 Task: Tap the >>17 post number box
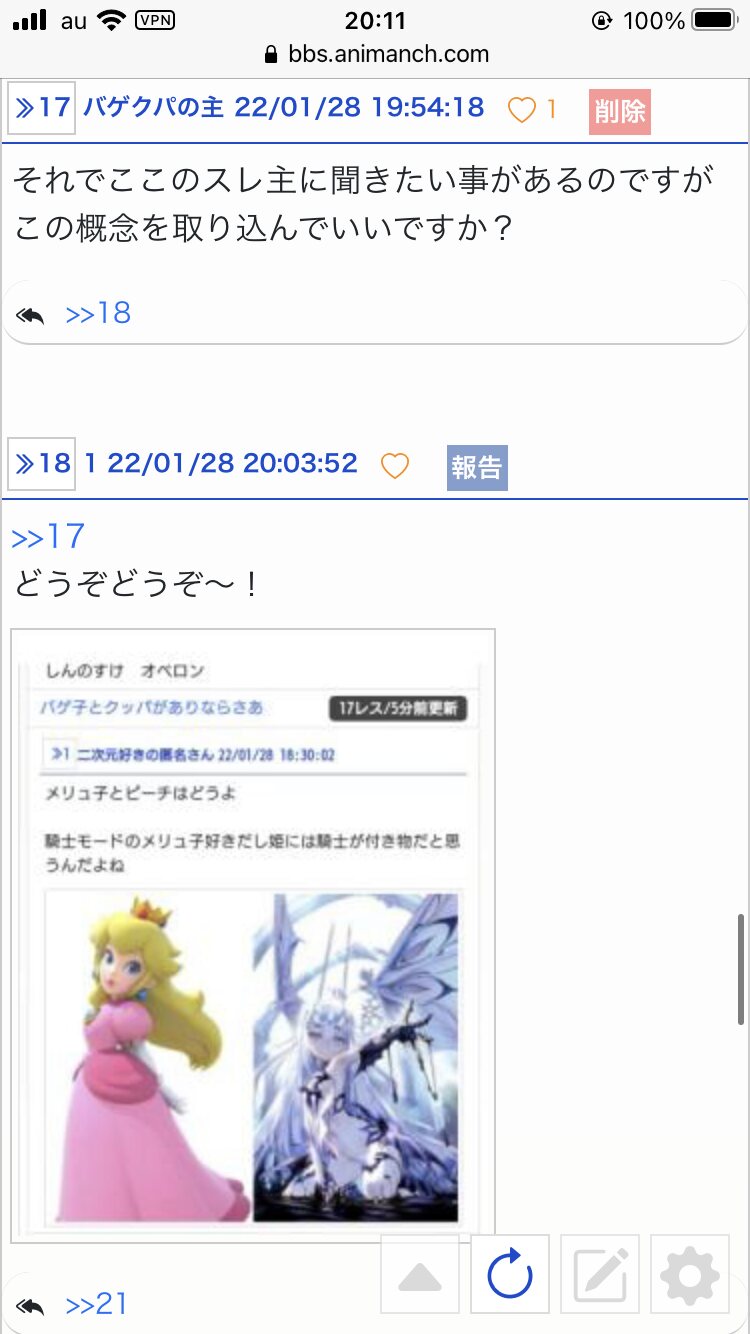[41, 107]
